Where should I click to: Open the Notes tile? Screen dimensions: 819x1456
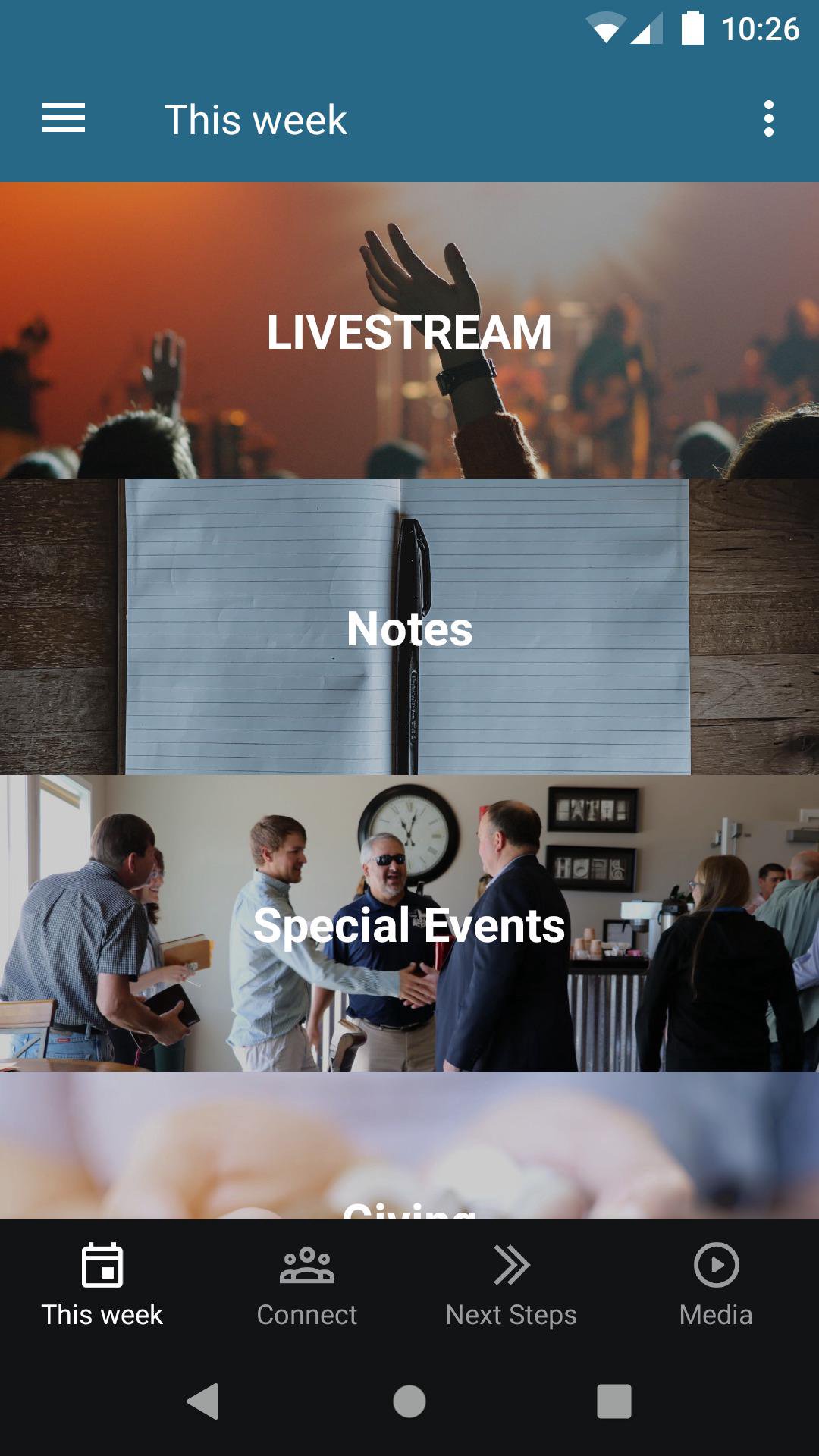[409, 627]
